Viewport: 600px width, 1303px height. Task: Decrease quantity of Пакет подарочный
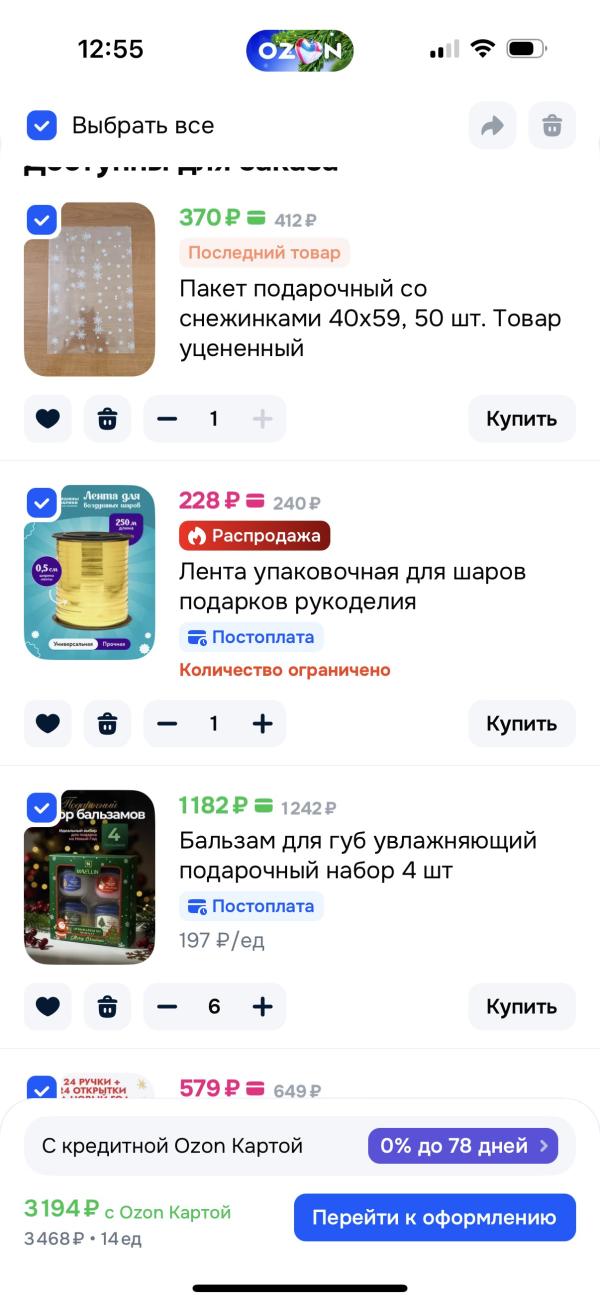click(167, 419)
